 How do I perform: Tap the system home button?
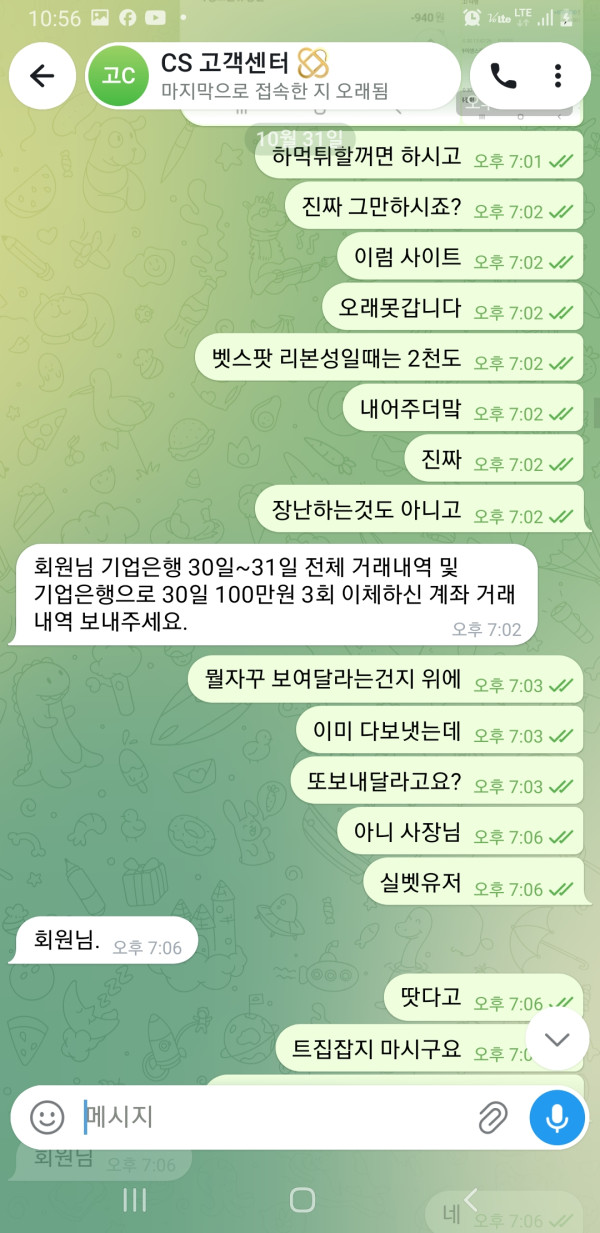(302, 1200)
